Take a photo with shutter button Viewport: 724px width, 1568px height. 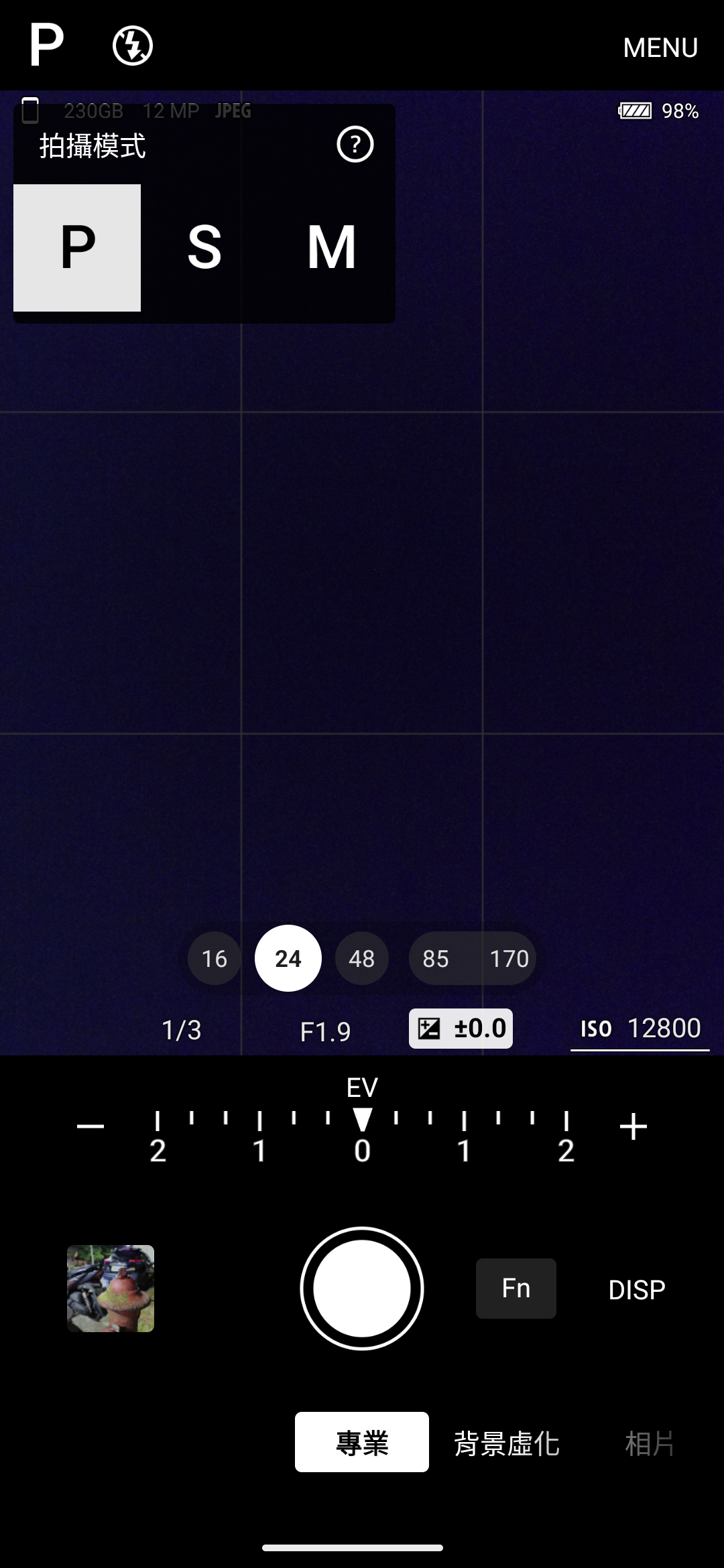coord(362,1288)
